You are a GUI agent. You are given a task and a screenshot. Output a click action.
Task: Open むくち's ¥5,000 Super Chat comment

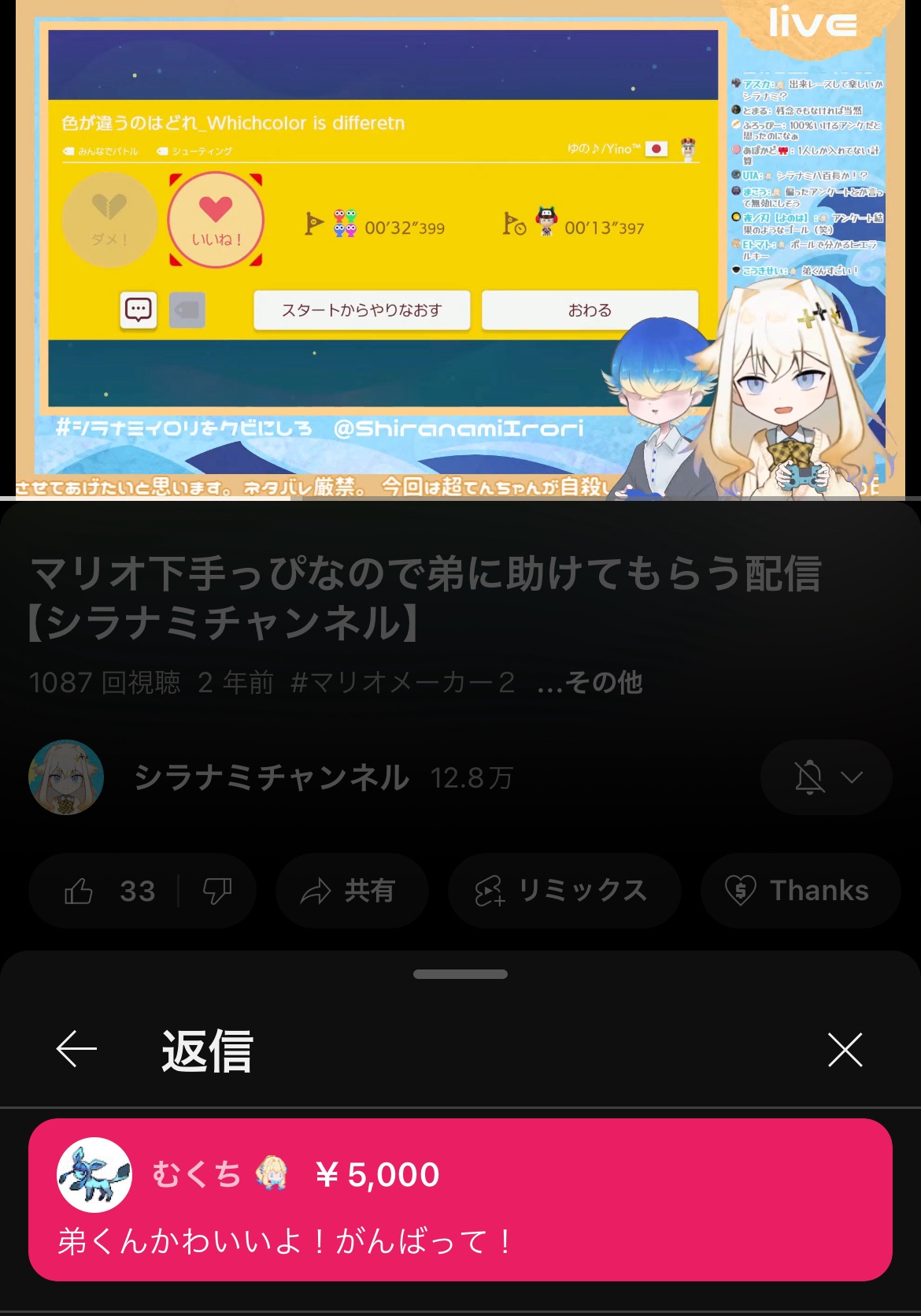(460, 1200)
